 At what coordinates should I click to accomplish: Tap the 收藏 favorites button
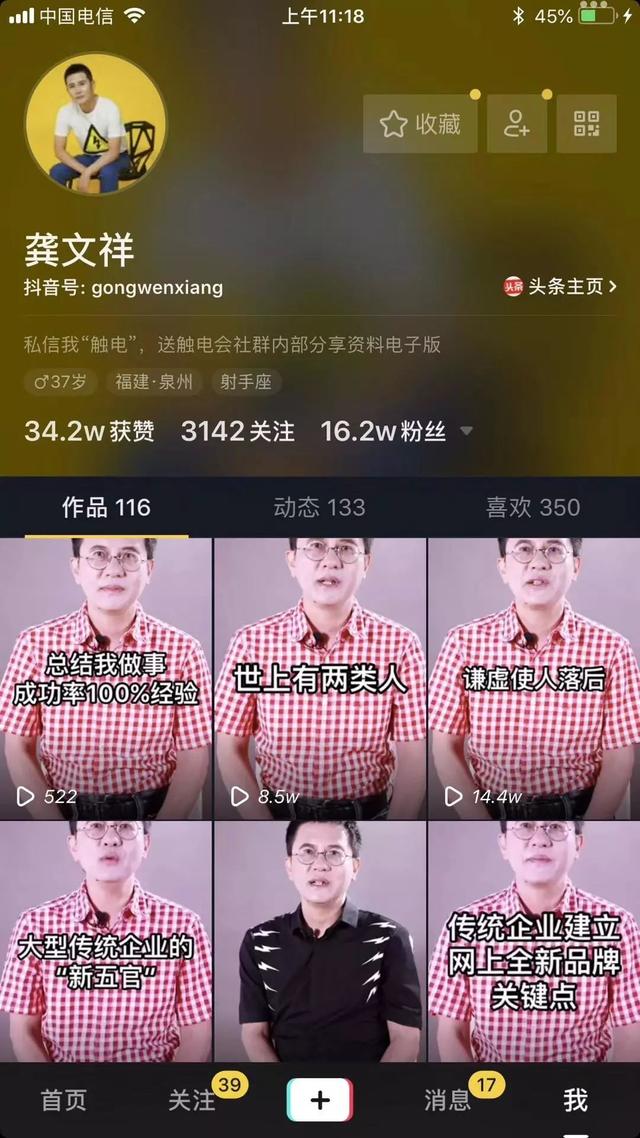point(420,124)
